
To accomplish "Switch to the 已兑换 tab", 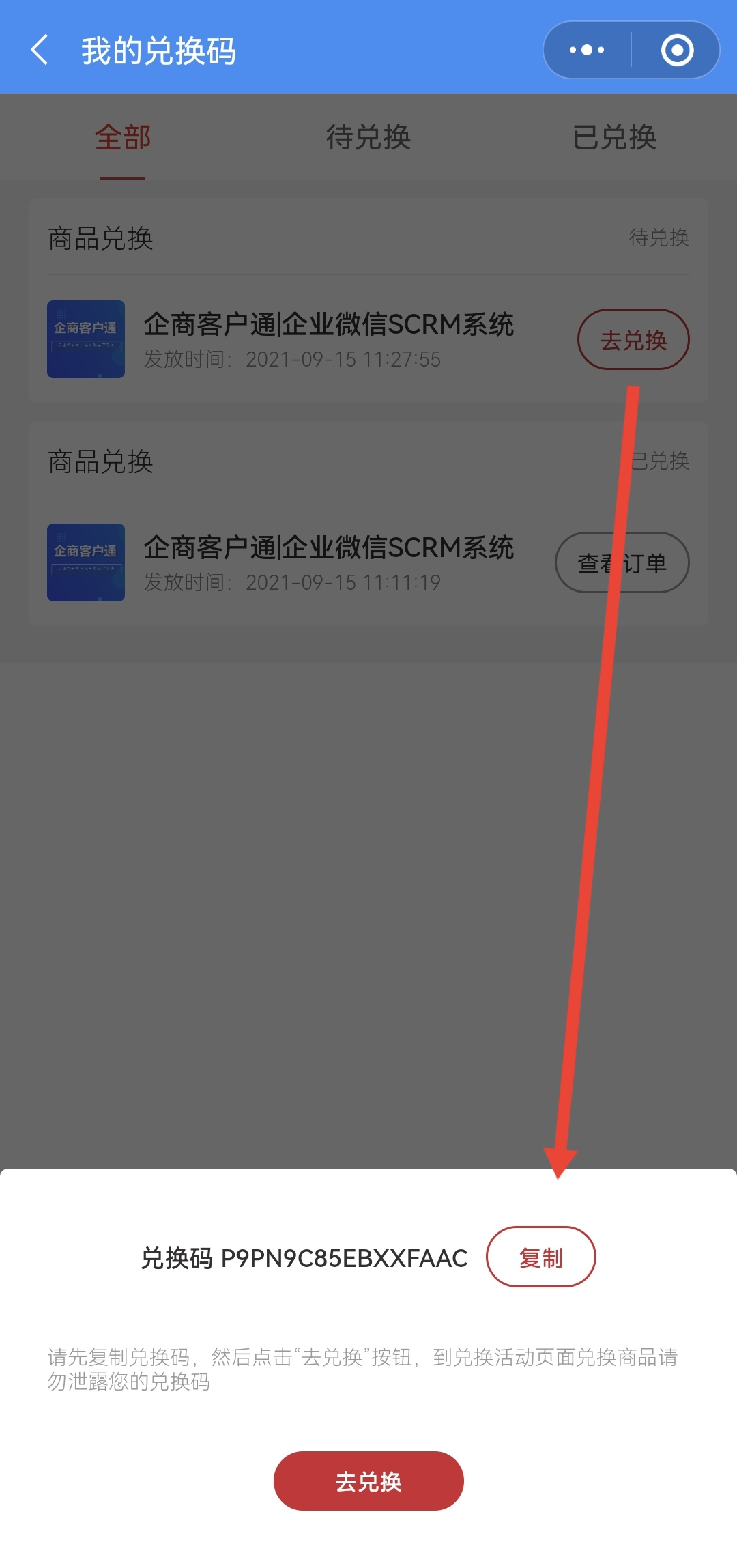I will pyautogui.click(x=614, y=137).
